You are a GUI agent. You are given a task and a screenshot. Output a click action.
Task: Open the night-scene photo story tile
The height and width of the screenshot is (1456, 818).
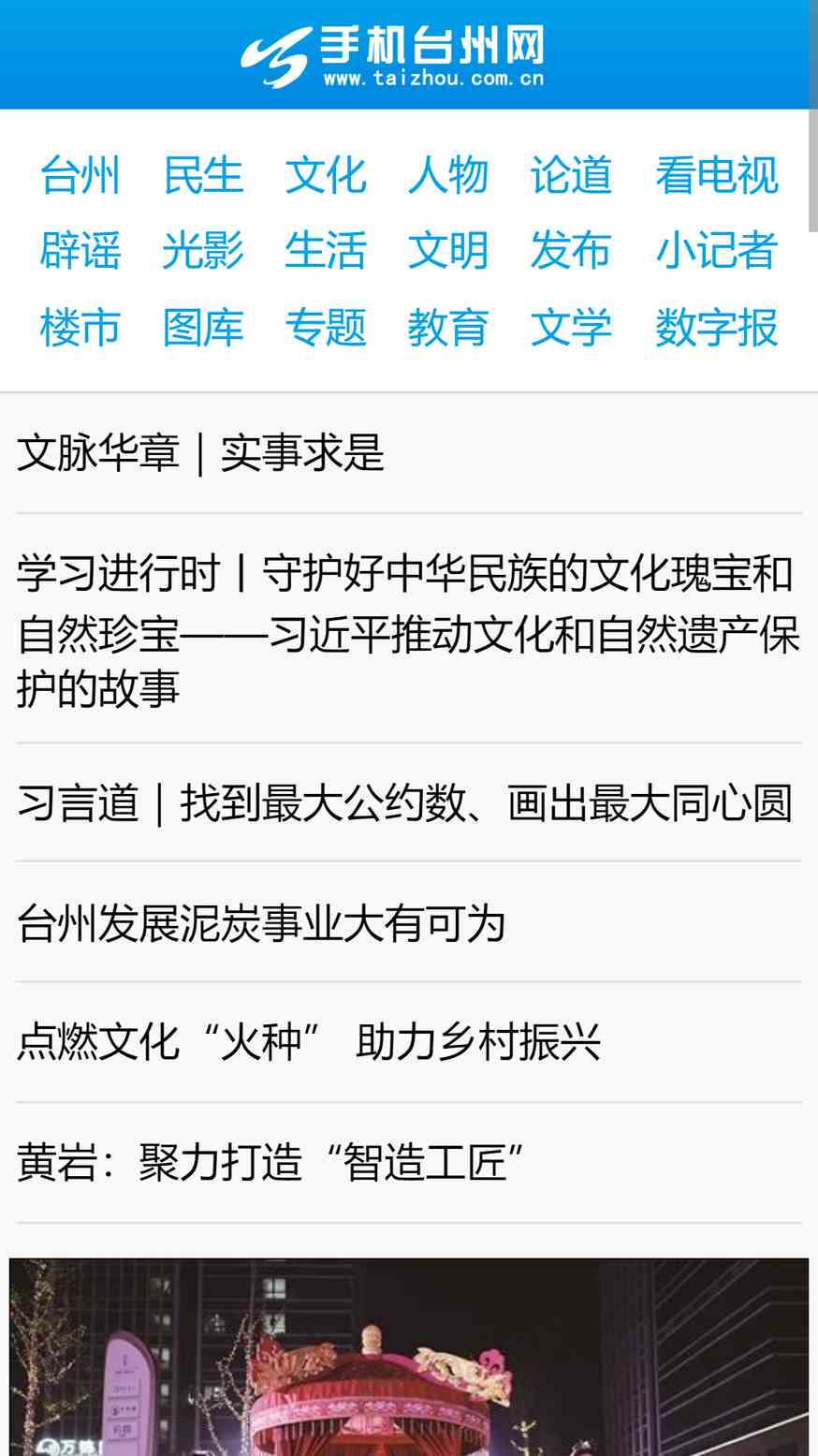coord(409,1357)
